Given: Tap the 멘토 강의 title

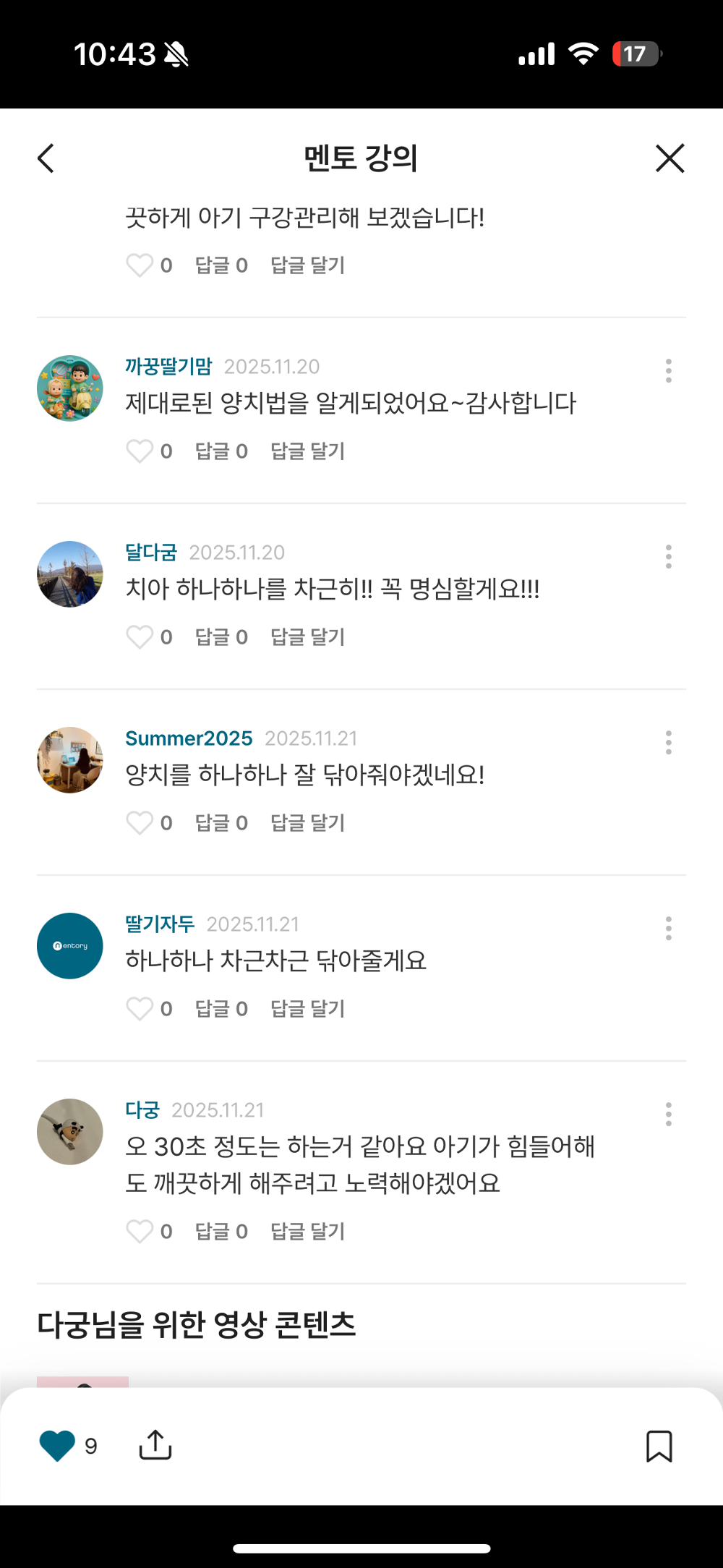Looking at the screenshot, I should click(361, 159).
